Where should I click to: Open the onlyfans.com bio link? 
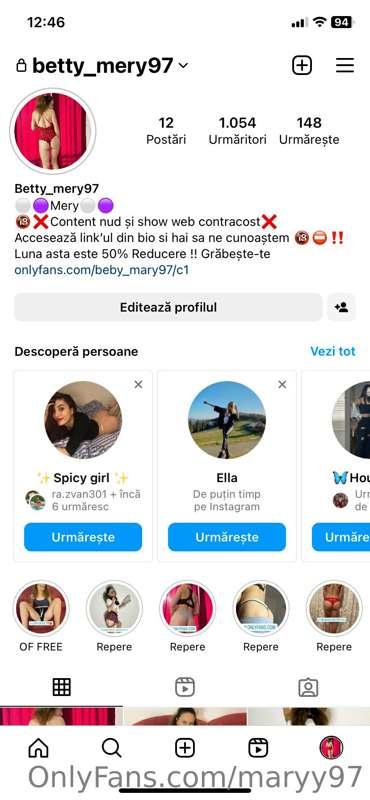(x=102, y=270)
